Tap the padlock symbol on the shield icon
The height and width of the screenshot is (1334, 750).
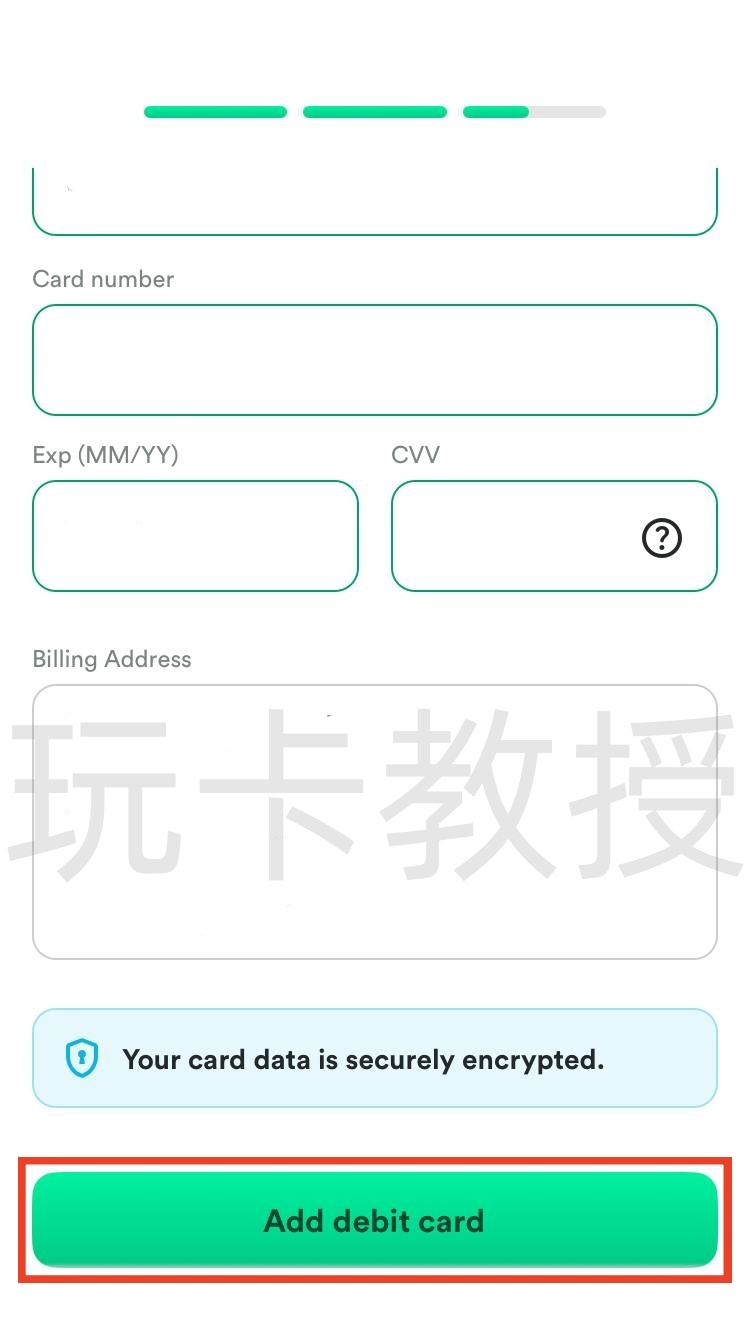[81, 1057]
